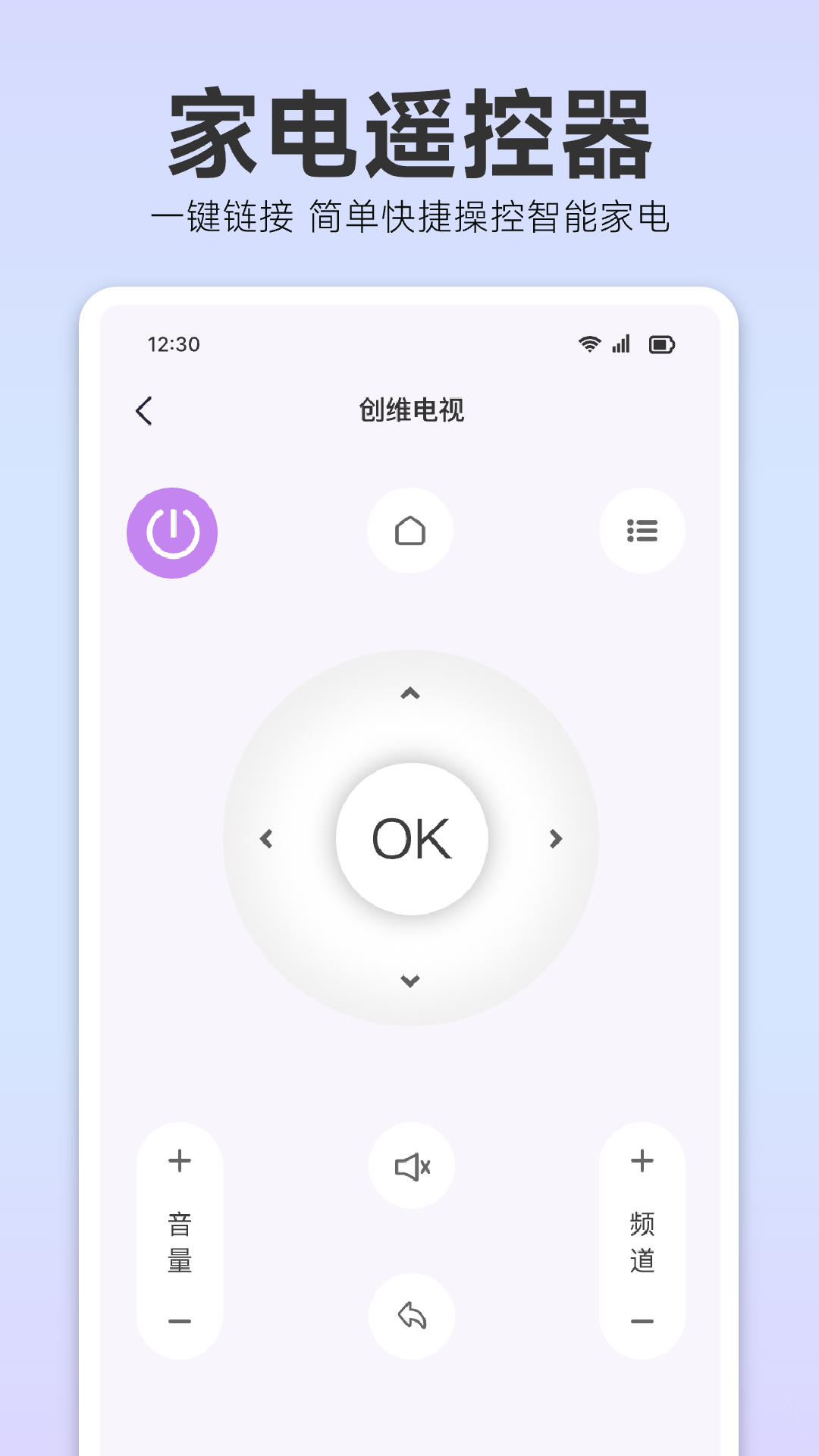Tap the 12:30 clock display

click(x=173, y=344)
